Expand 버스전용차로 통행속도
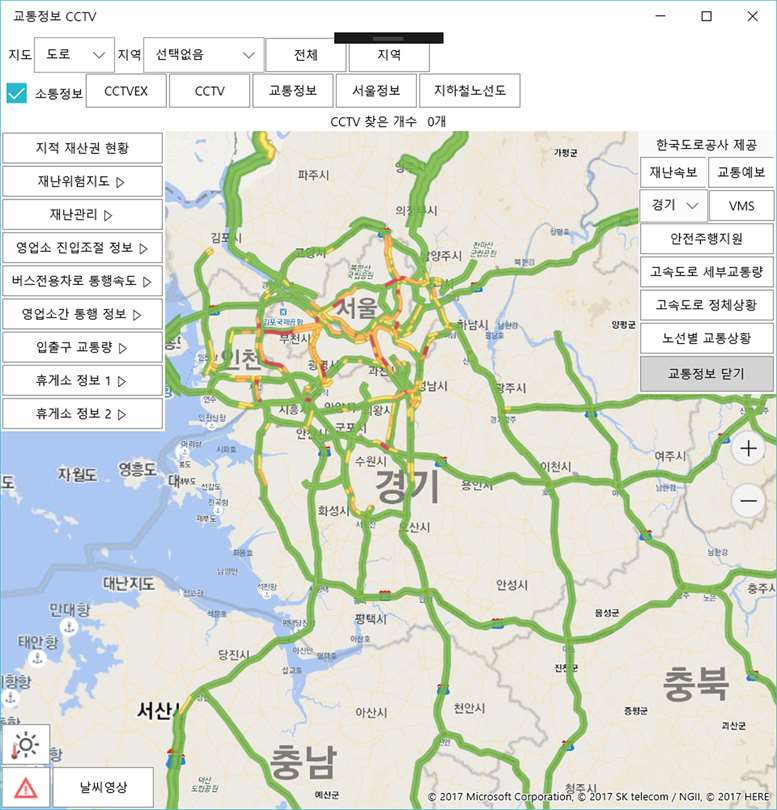This screenshot has height=810, width=777. [x=83, y=281]
